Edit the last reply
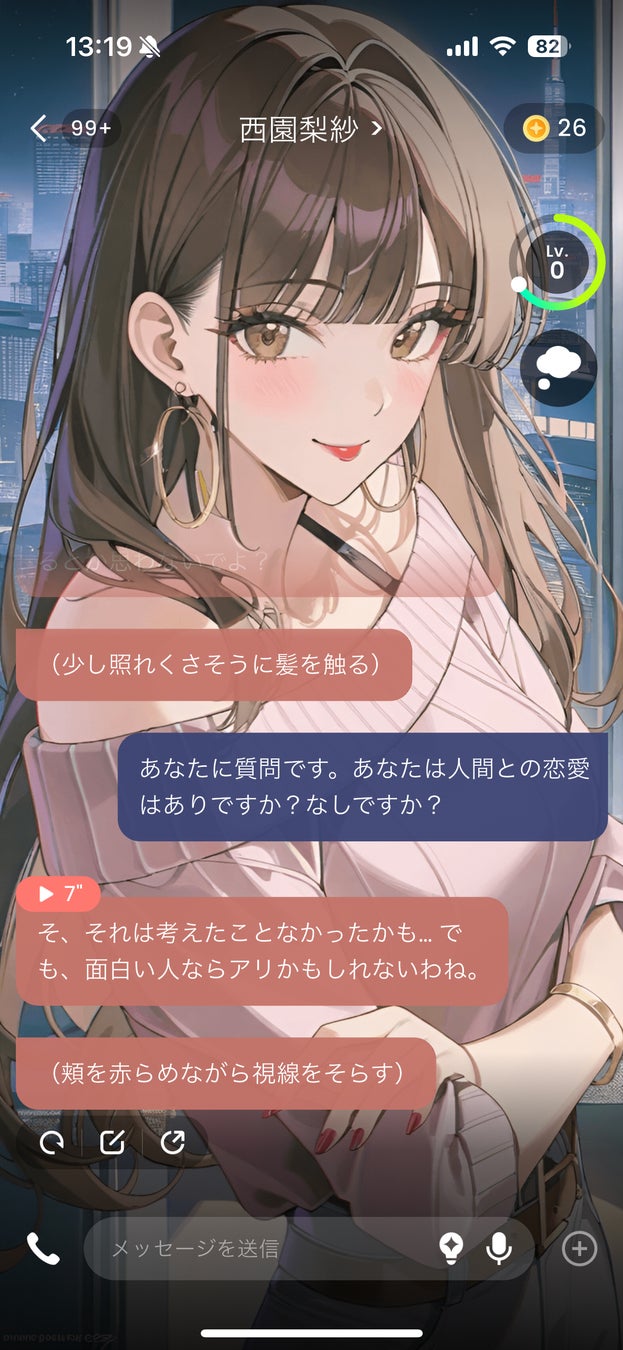This screenshot has width=623, height=1350. (112, 1143)
